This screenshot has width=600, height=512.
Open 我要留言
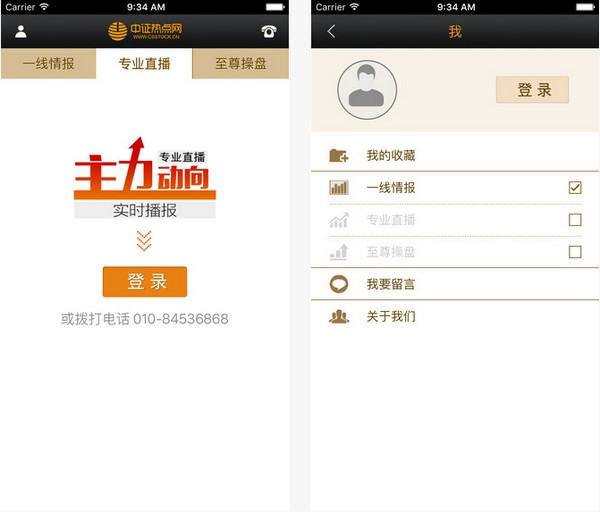coord(390,284)
